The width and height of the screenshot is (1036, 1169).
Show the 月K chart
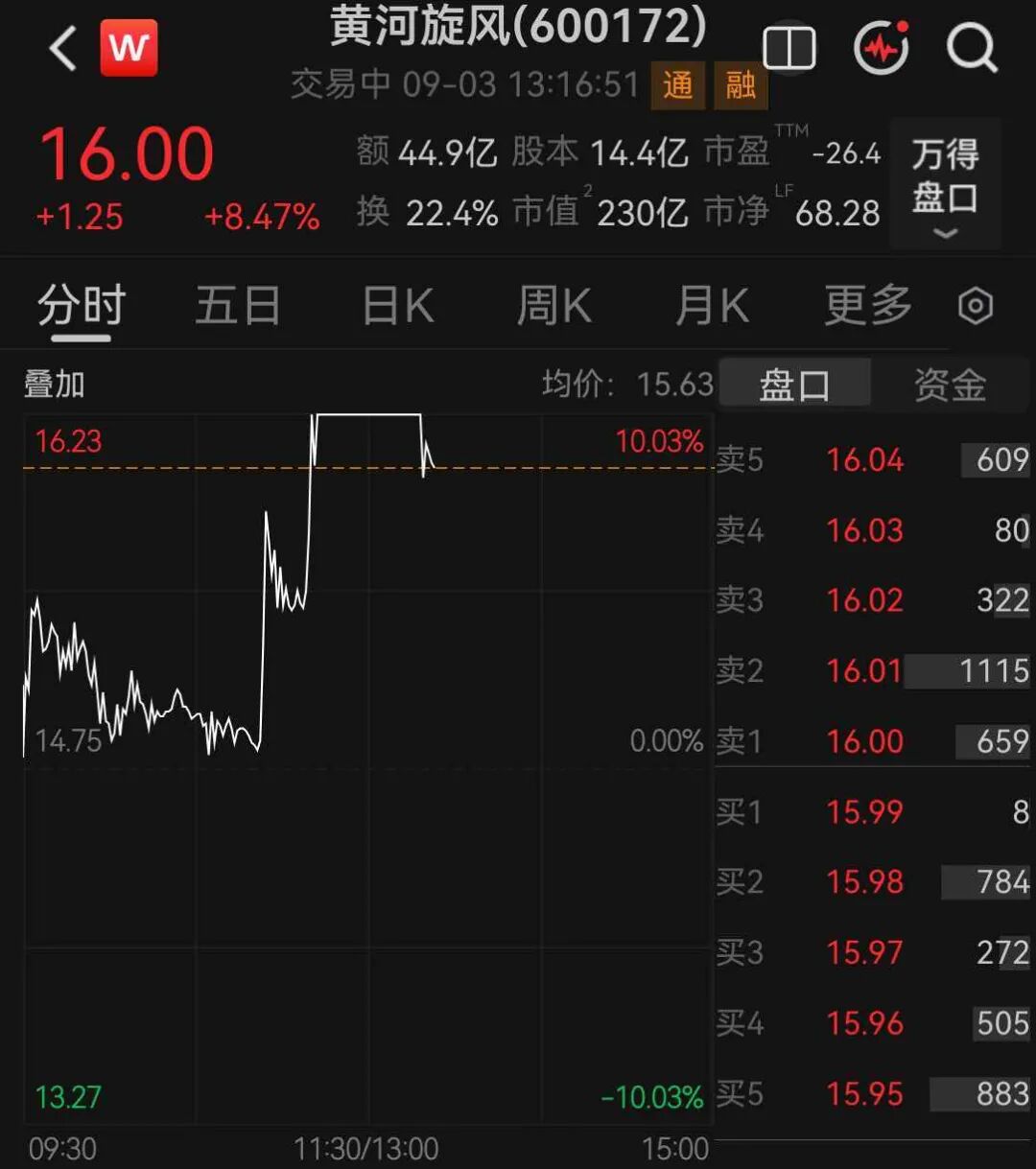[x=712, y=307]
